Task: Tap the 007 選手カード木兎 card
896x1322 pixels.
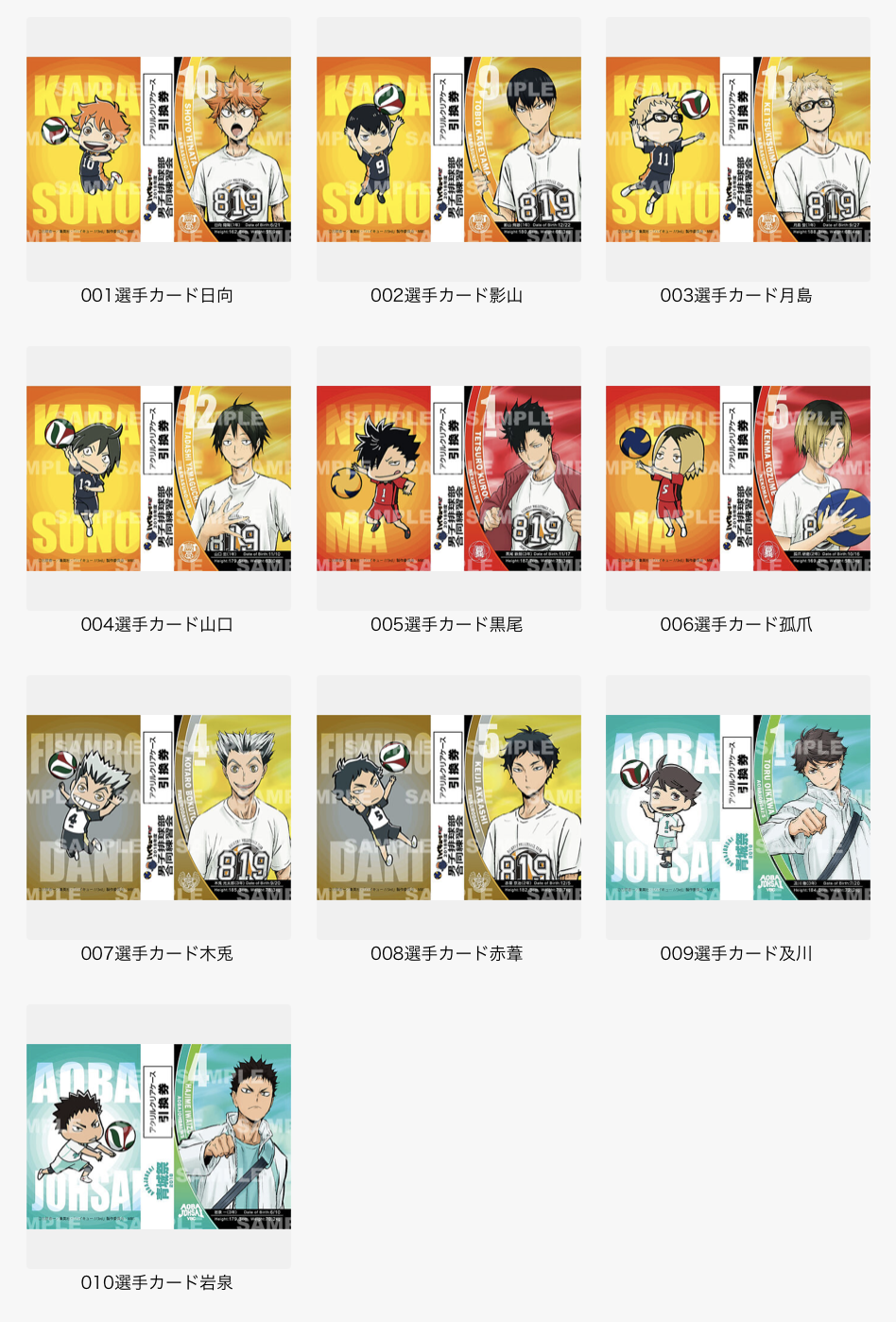Action: click(x=159, y=808)
